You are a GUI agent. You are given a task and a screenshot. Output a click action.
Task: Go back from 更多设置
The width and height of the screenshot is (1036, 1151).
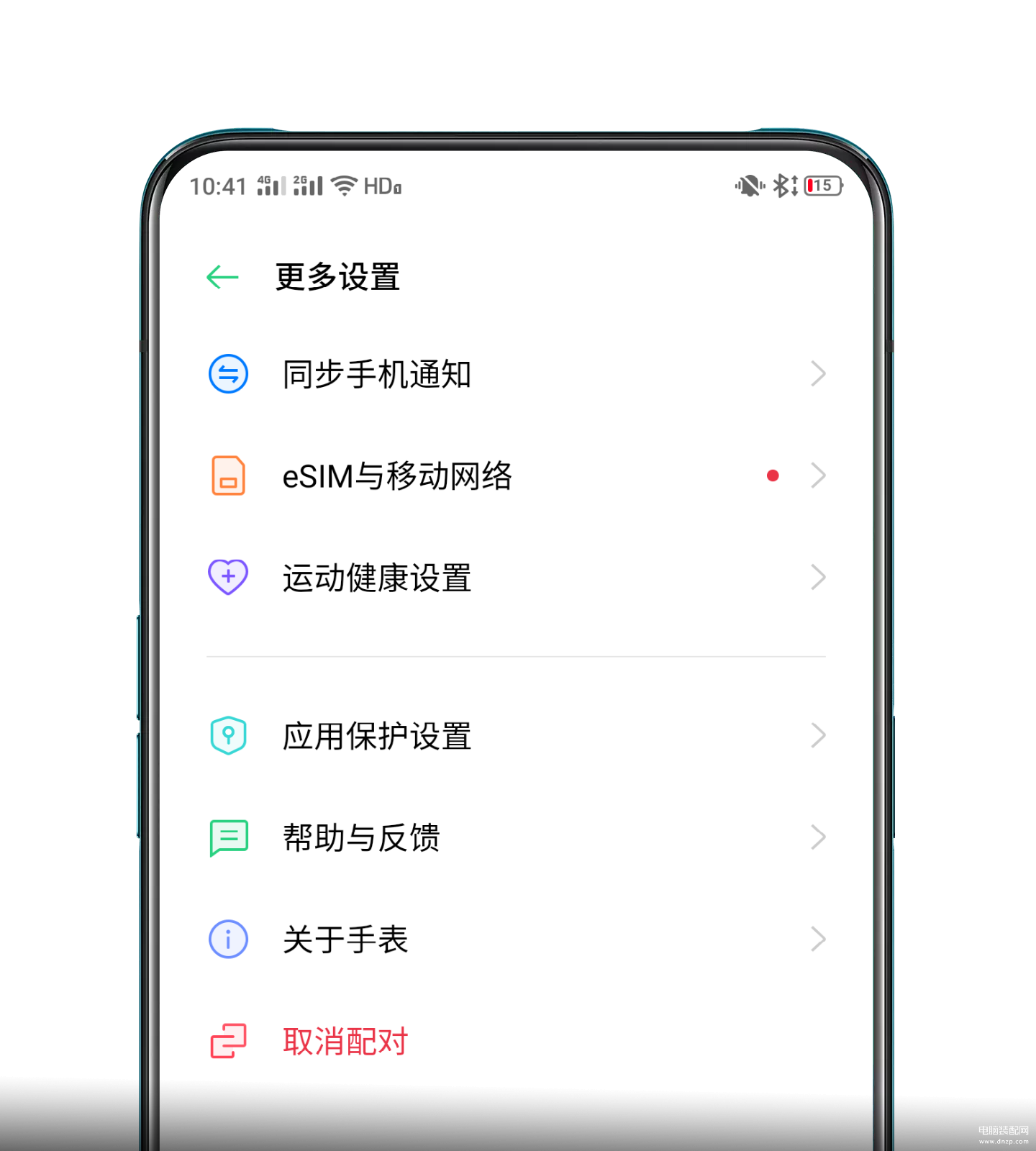[x=222, y=277]
